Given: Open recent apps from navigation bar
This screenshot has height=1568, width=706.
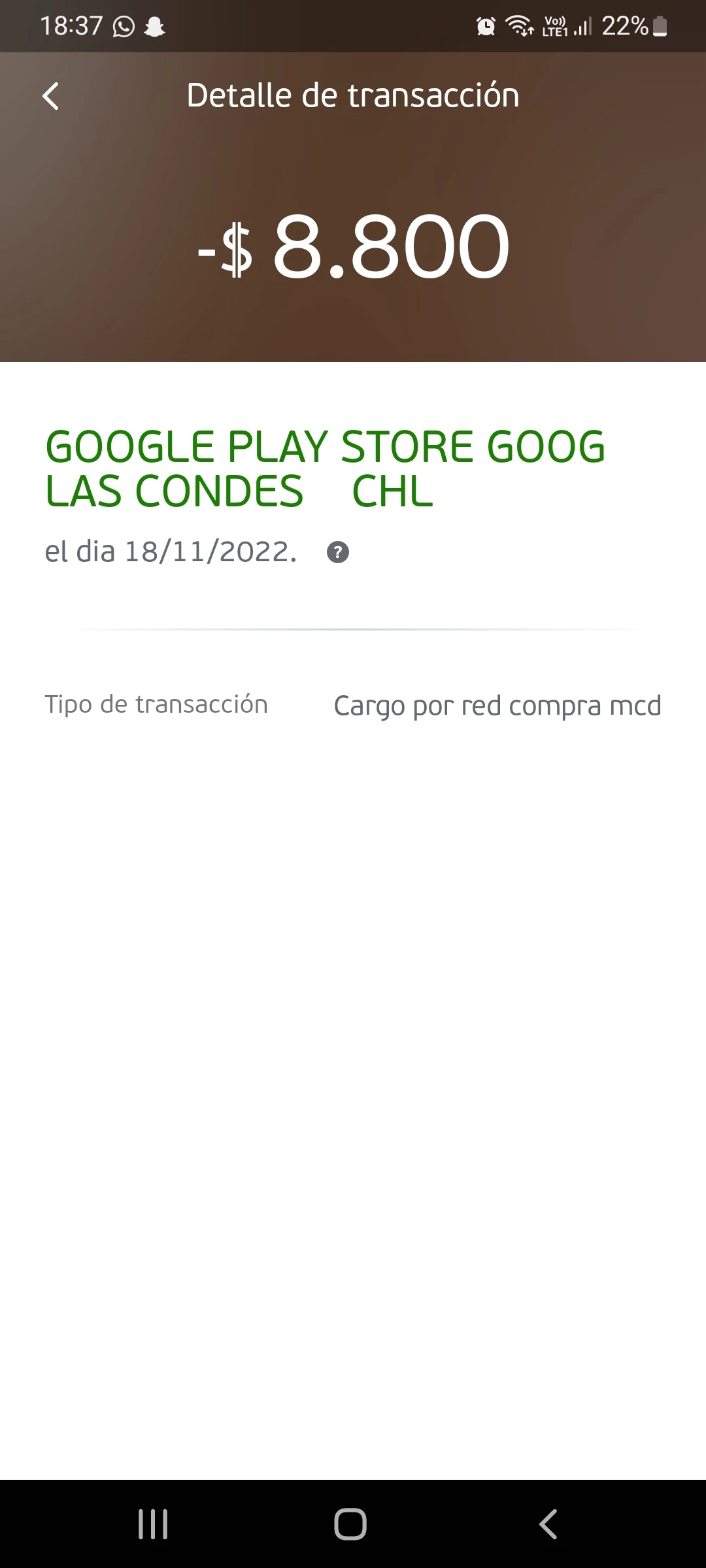Looking at the screenshot, I should pyautogui.click(x=153, y=1524).
